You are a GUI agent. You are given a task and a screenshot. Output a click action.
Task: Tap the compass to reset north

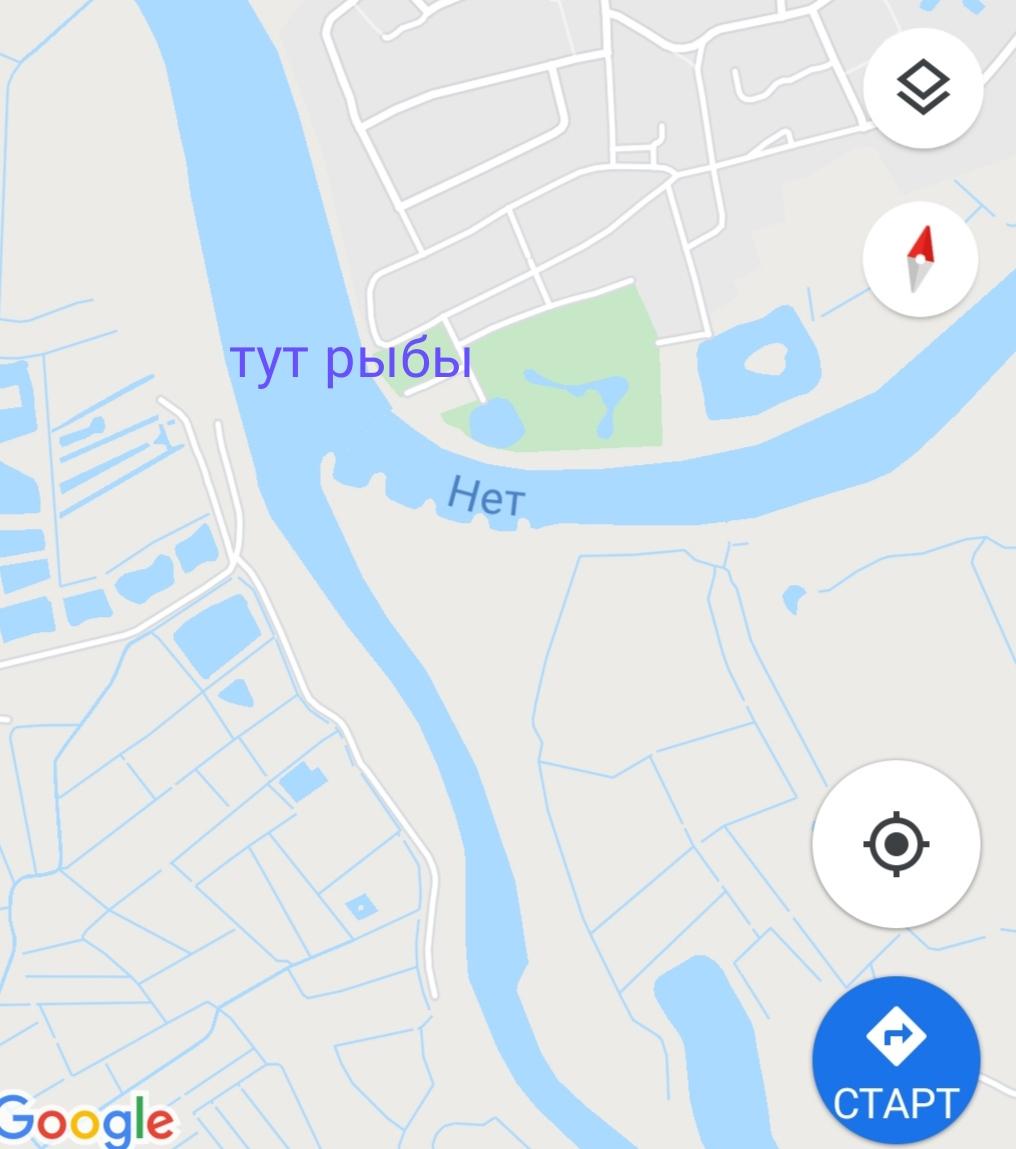tap(920, 259)
